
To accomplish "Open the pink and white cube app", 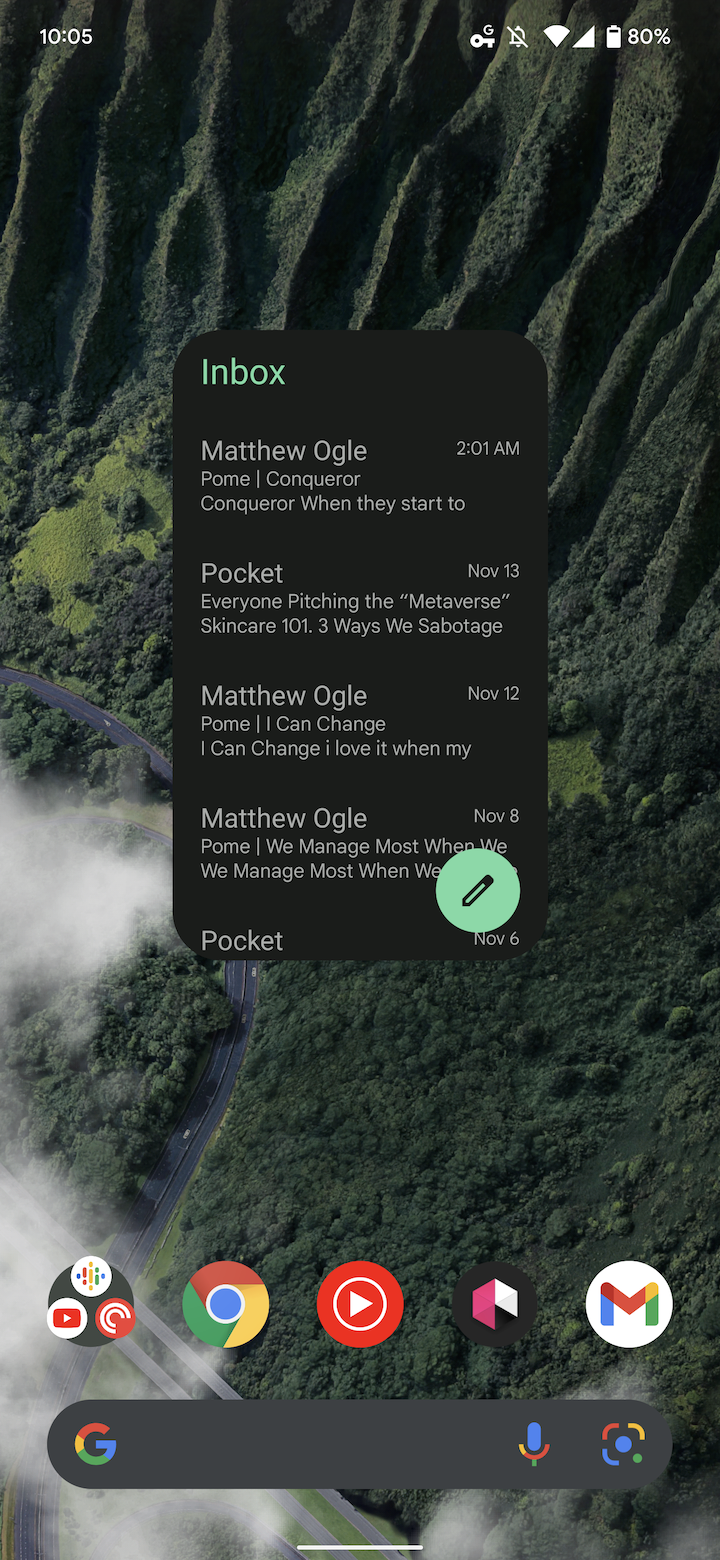I will [494, 1304].
